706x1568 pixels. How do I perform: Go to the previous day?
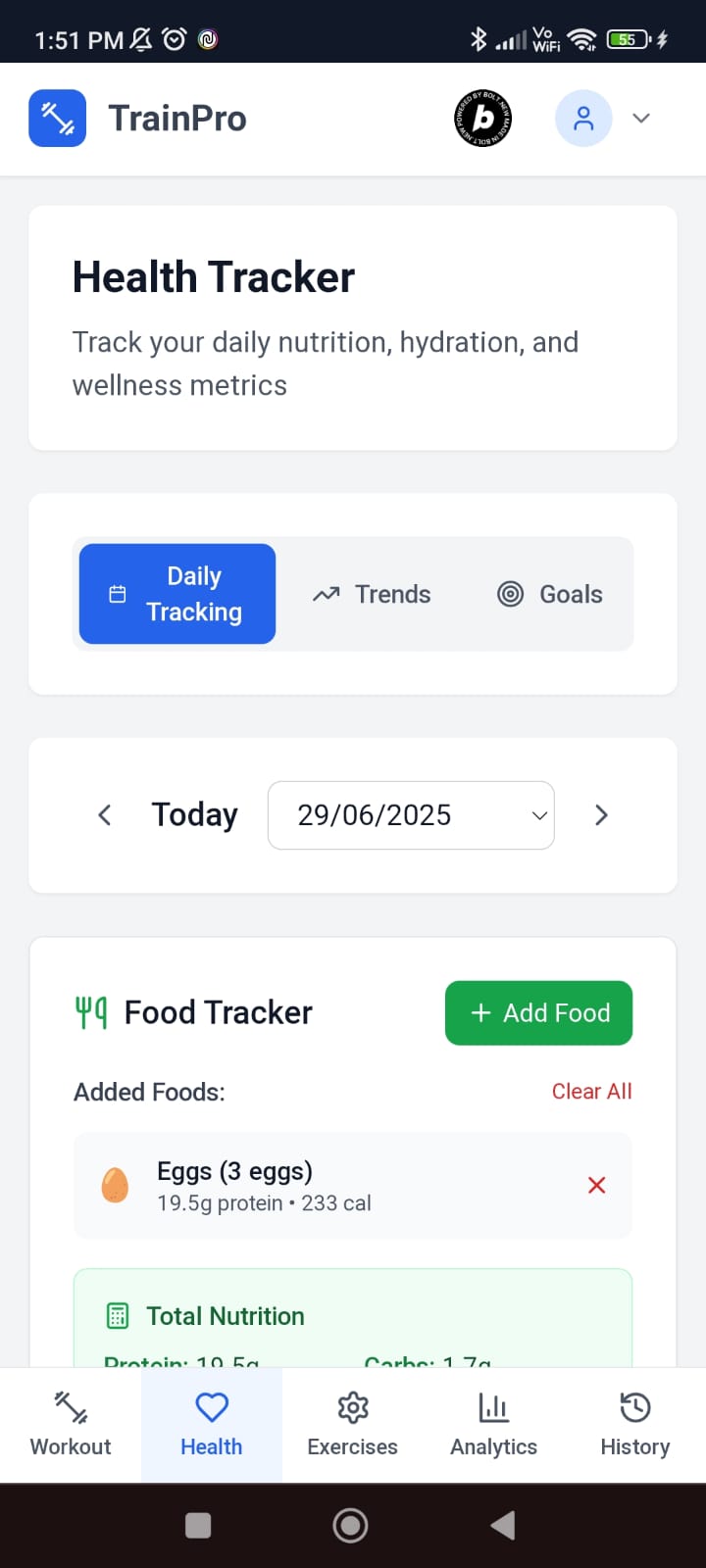click(x=105, y=814)
